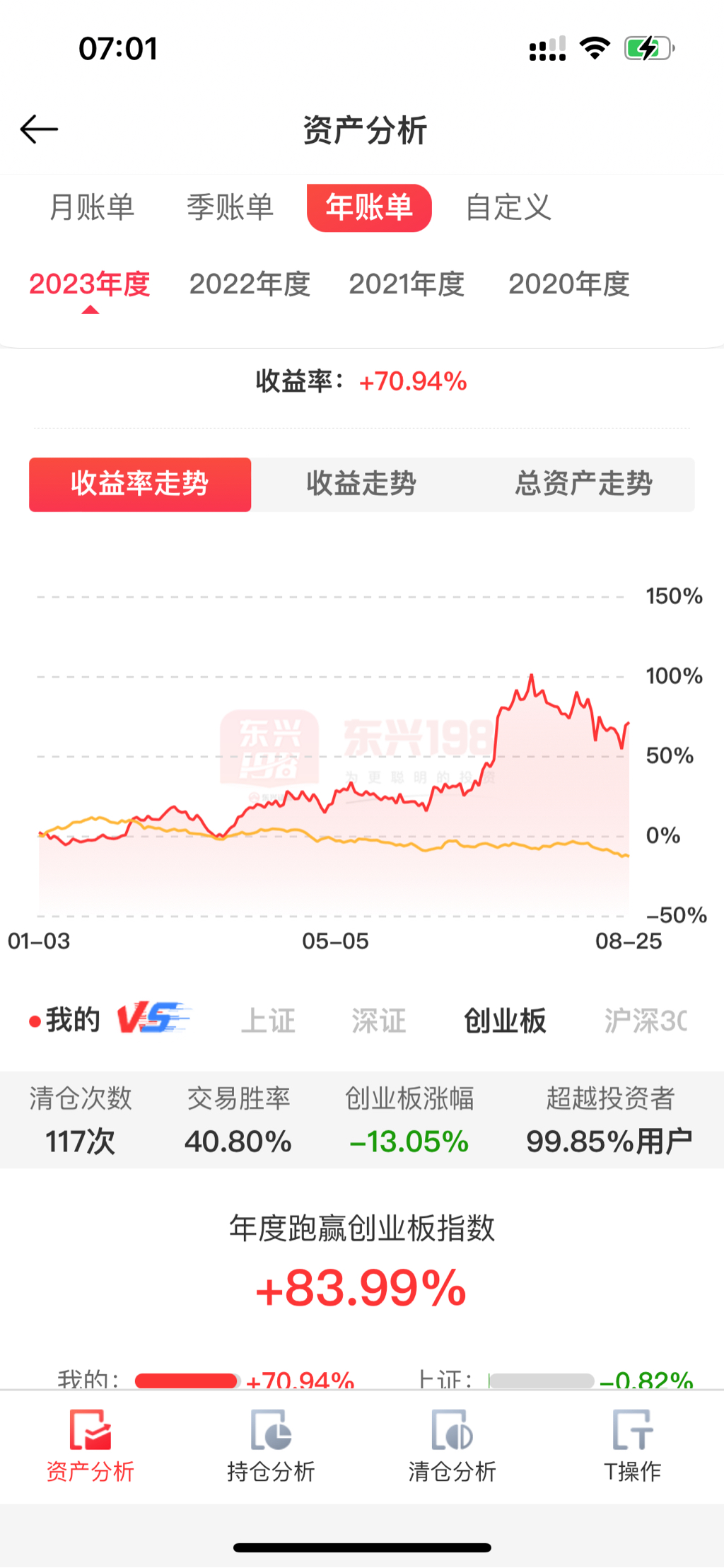View the 2021年度 report
The image size is (724, 1568).
[407, 284]
